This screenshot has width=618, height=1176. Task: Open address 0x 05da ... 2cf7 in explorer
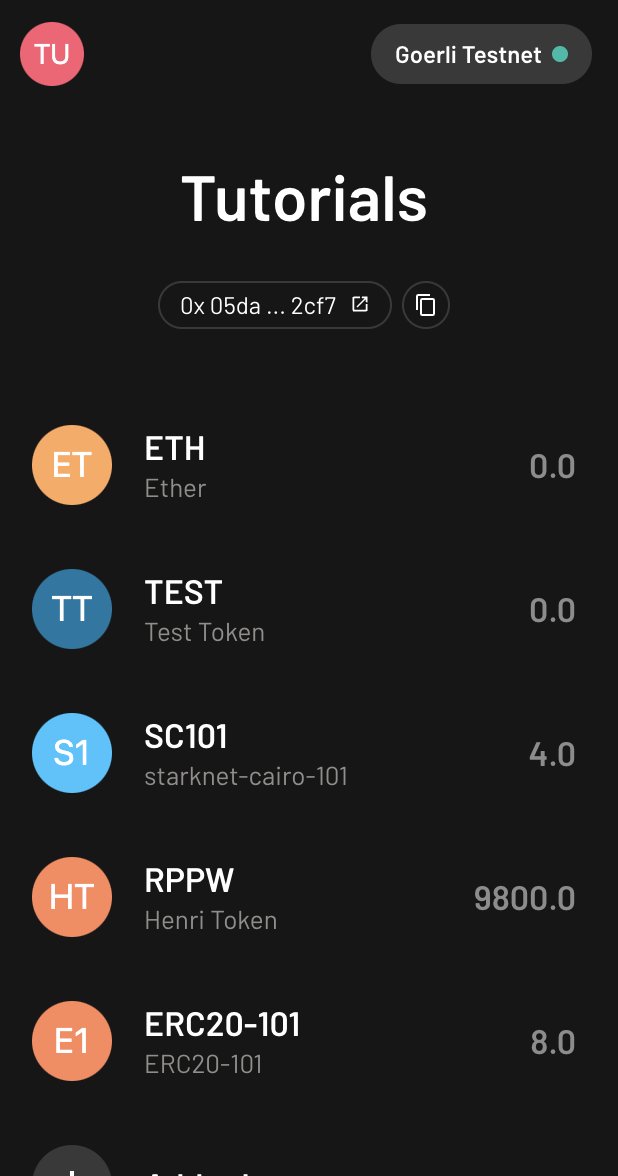click(274, 305)
